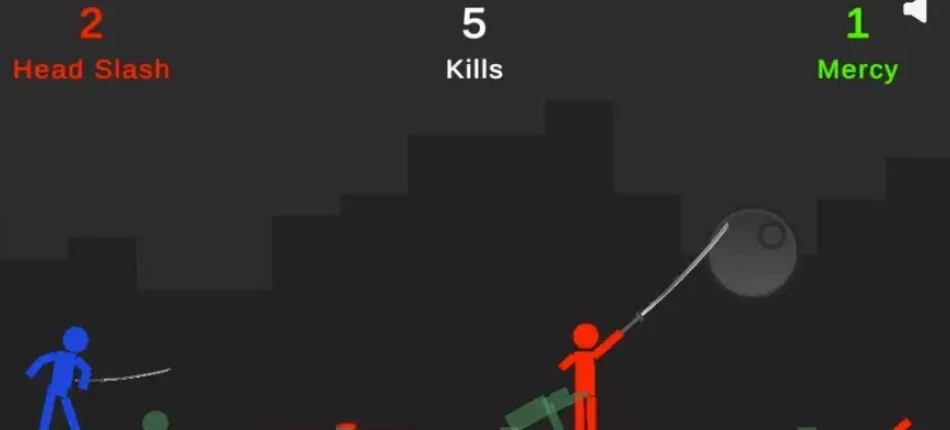Mute the game sound with the speaker icon
This screenshot has width=950, height=430.
click(916, 10)
